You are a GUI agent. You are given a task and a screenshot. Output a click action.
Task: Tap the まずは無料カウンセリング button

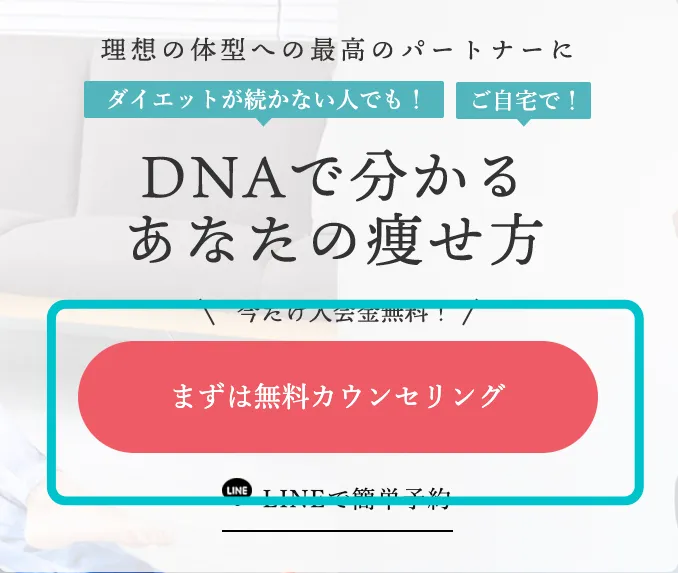(338, 396)
